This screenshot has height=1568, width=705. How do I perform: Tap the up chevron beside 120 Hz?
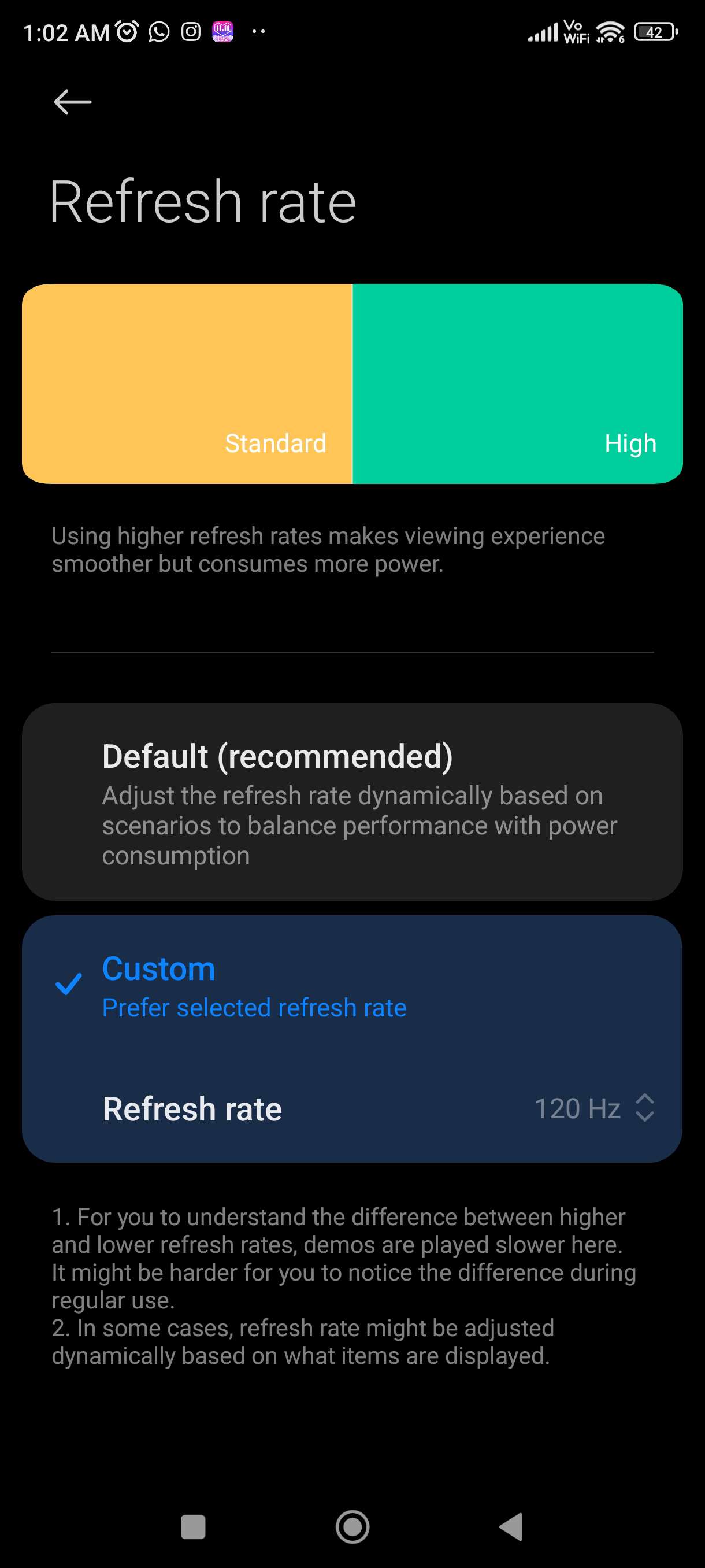click(x=645, y=1099)
